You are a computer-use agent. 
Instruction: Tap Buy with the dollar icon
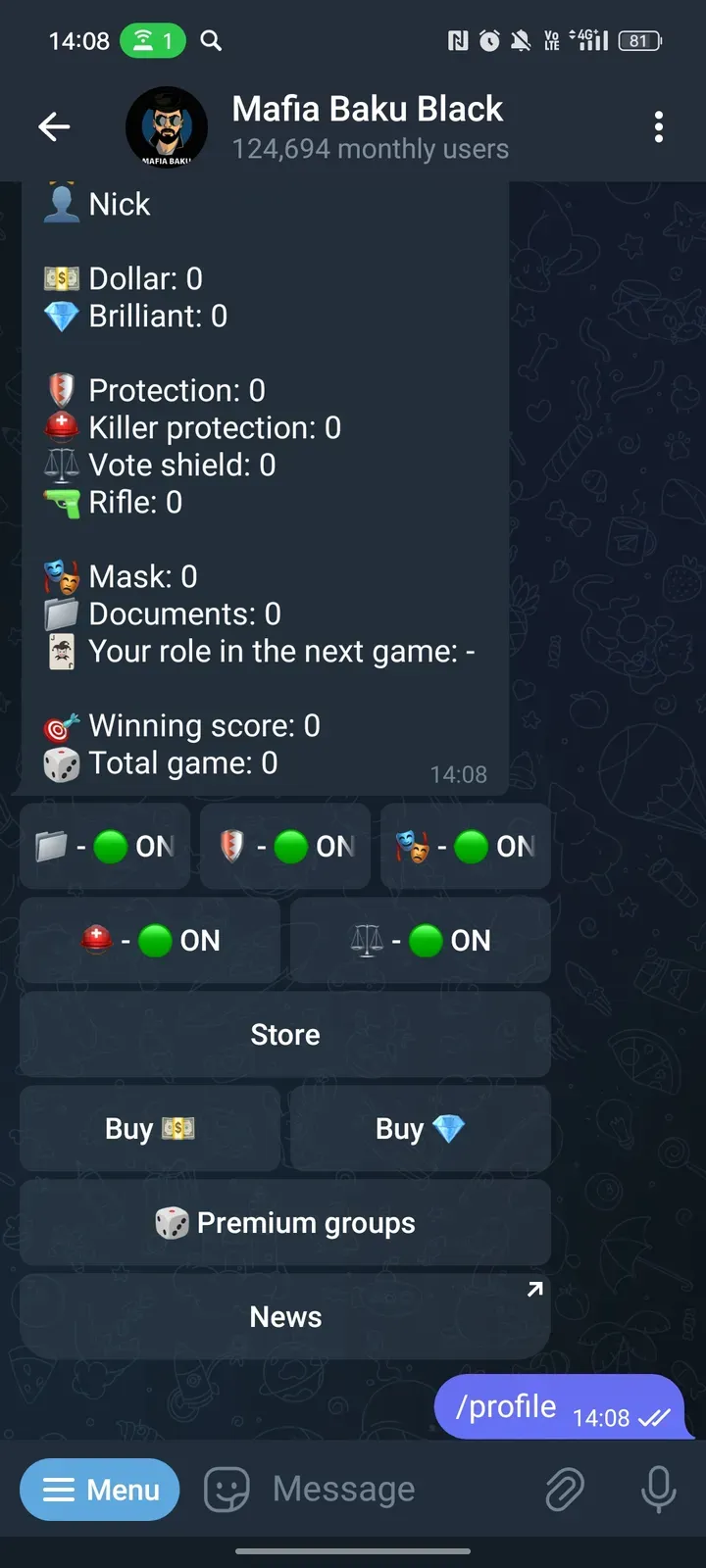(x=150, y=1129)
